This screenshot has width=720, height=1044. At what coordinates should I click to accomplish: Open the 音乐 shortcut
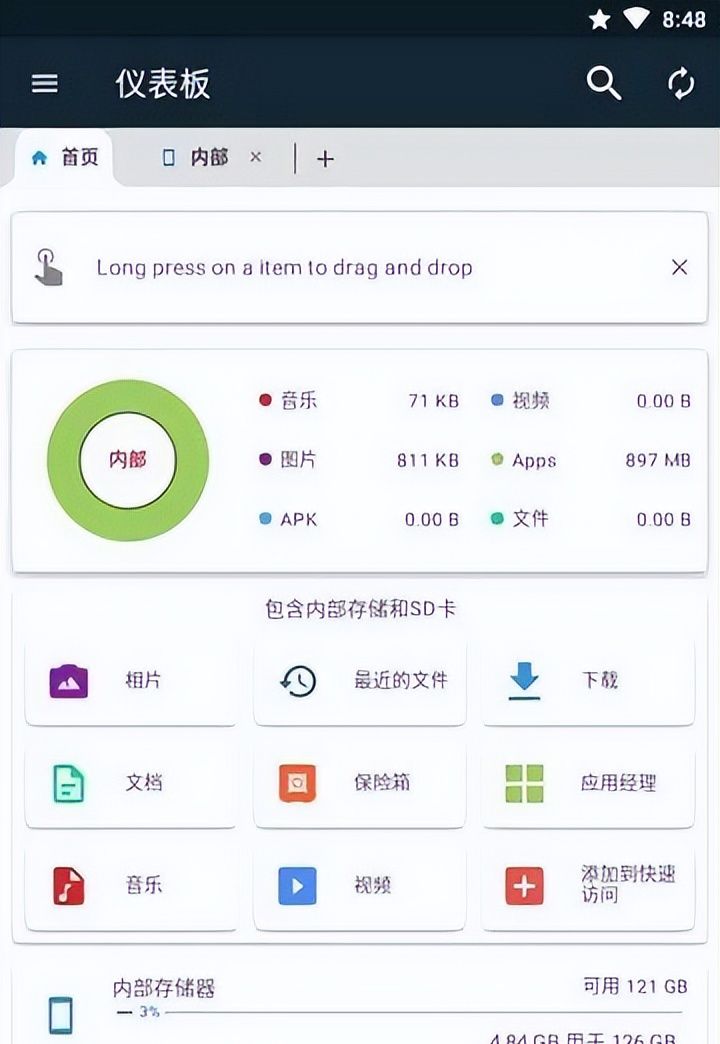point(131,886)
